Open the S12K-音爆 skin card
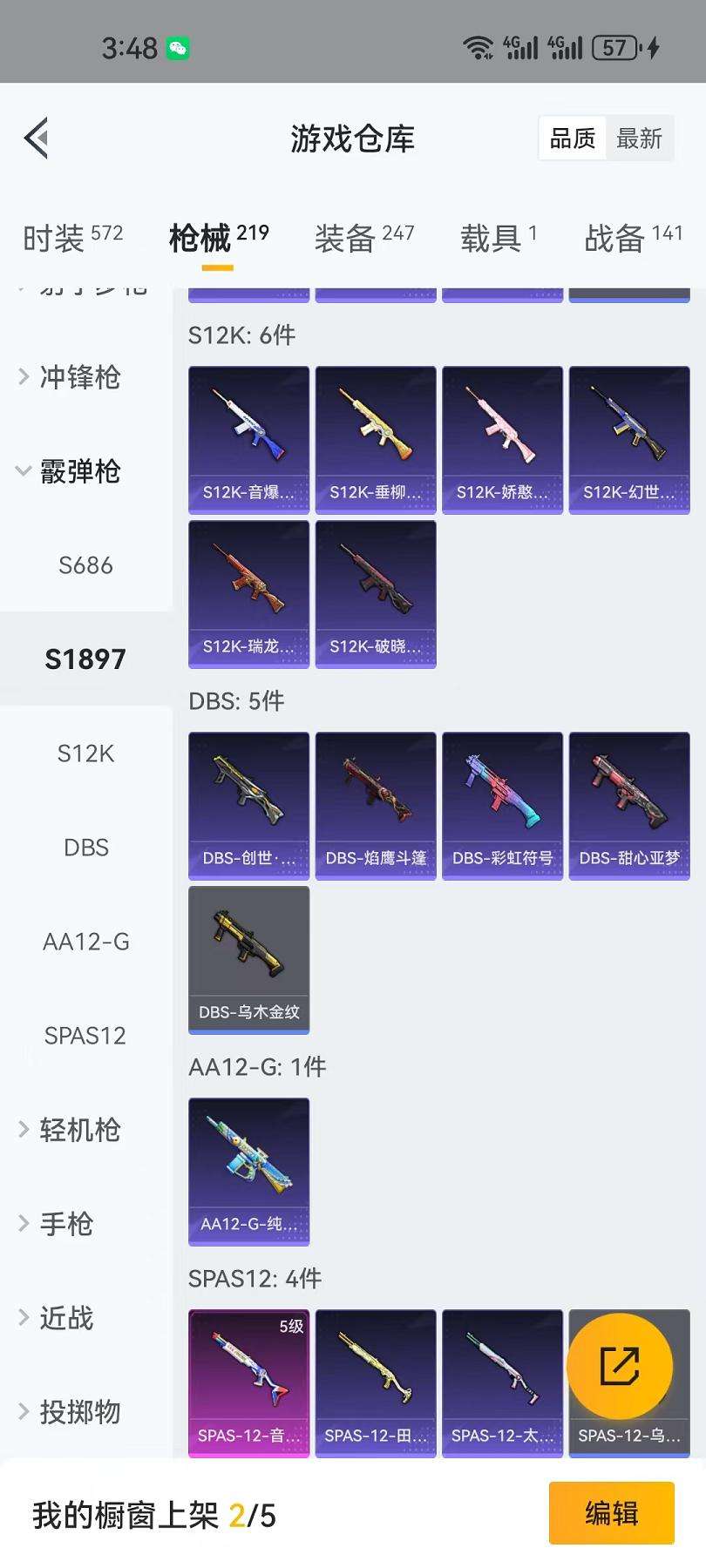 (x=248, y=440)
